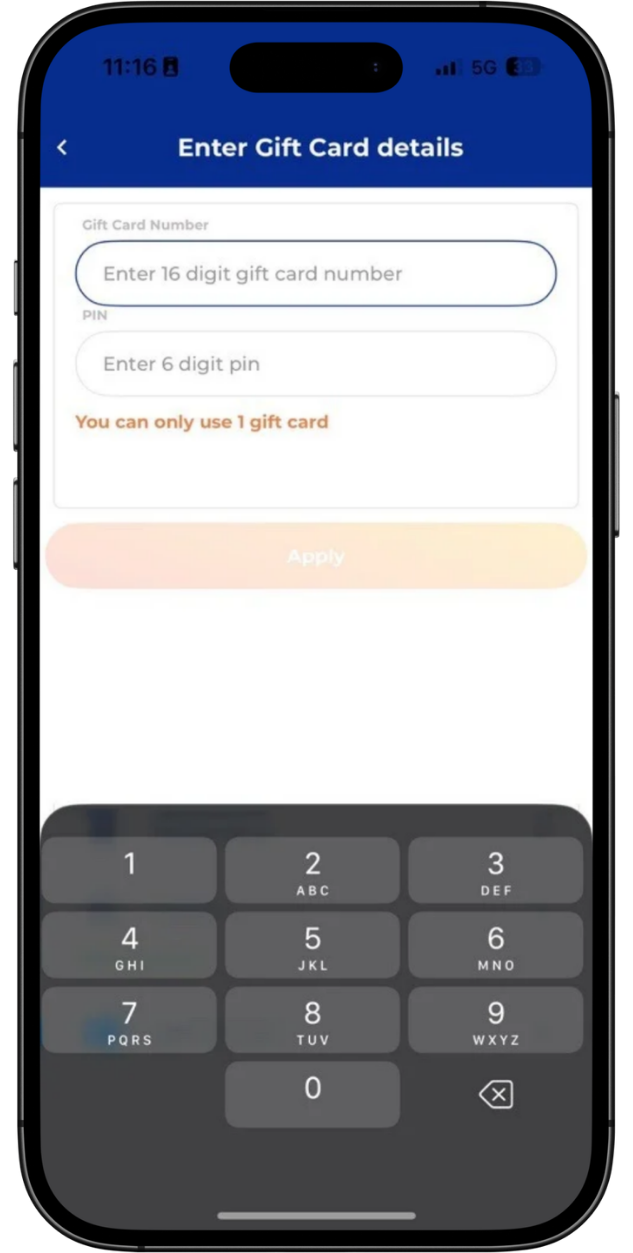
Task: Focus the Gift Card Number field
Action: point(315,274)
